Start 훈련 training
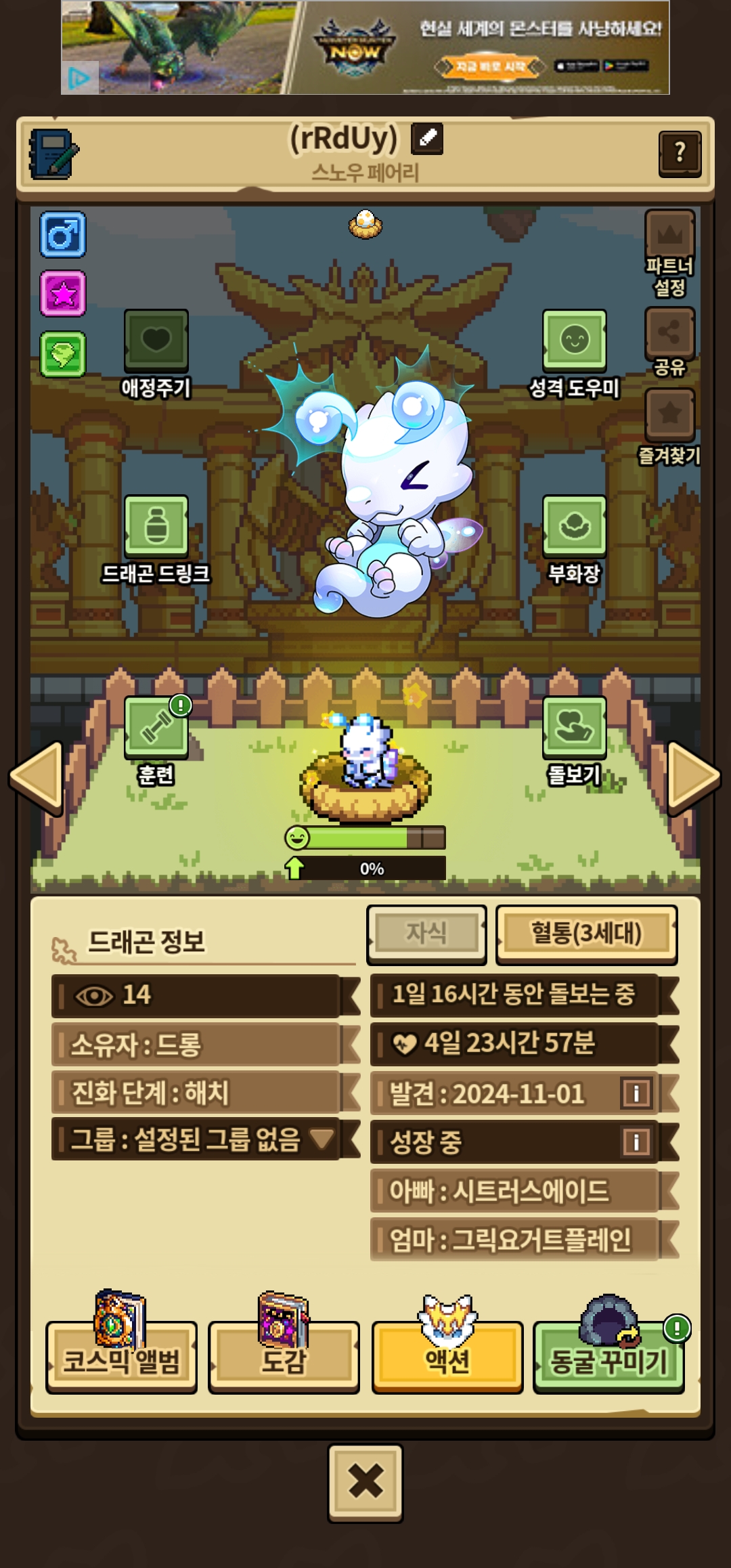 point(156,726)
